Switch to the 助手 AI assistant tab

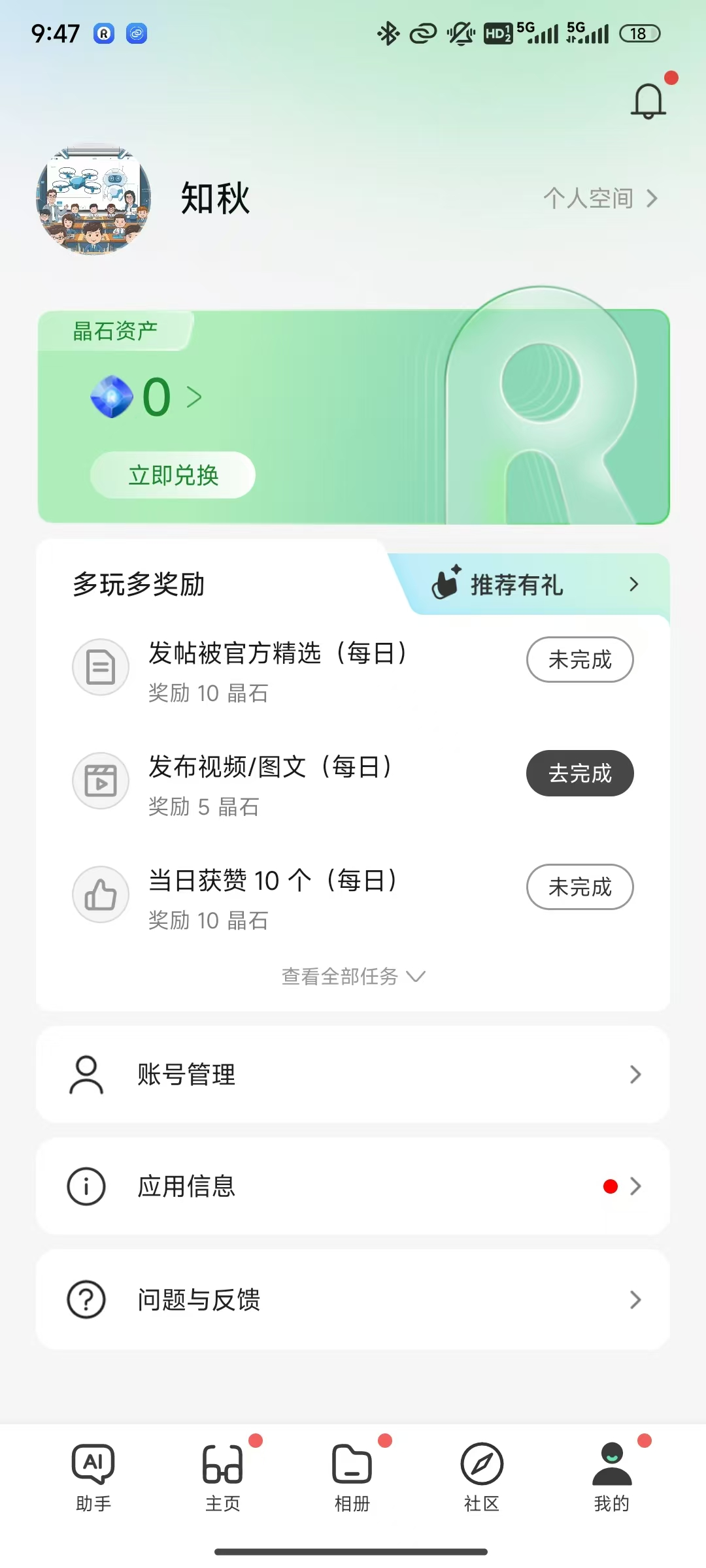93,1477
